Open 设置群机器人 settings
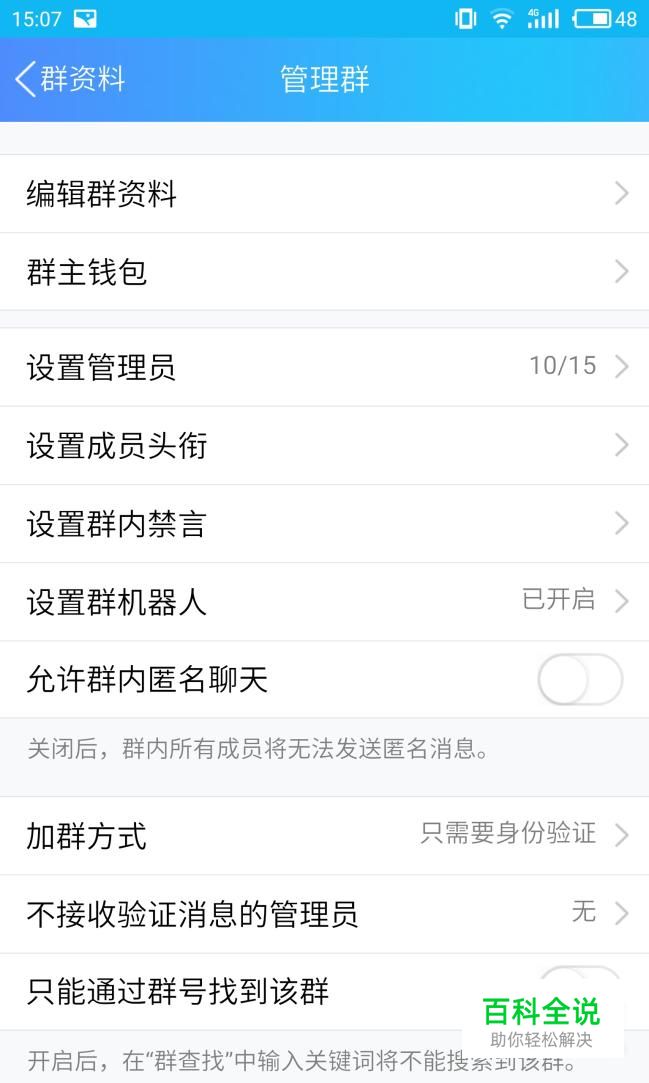 pos(324,602)
